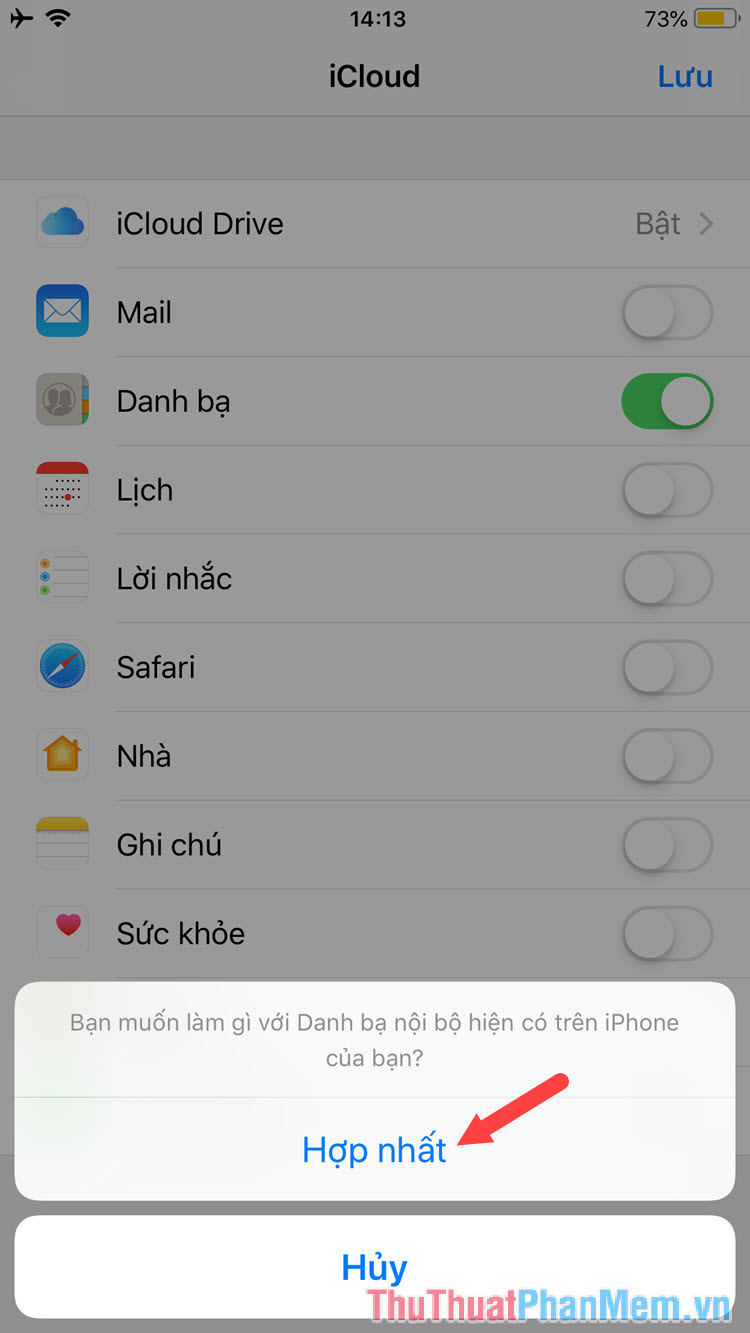Screen dimensions: 750x1333
Task: Tap the Sức khỏe health icon
Action: [62, 933]
